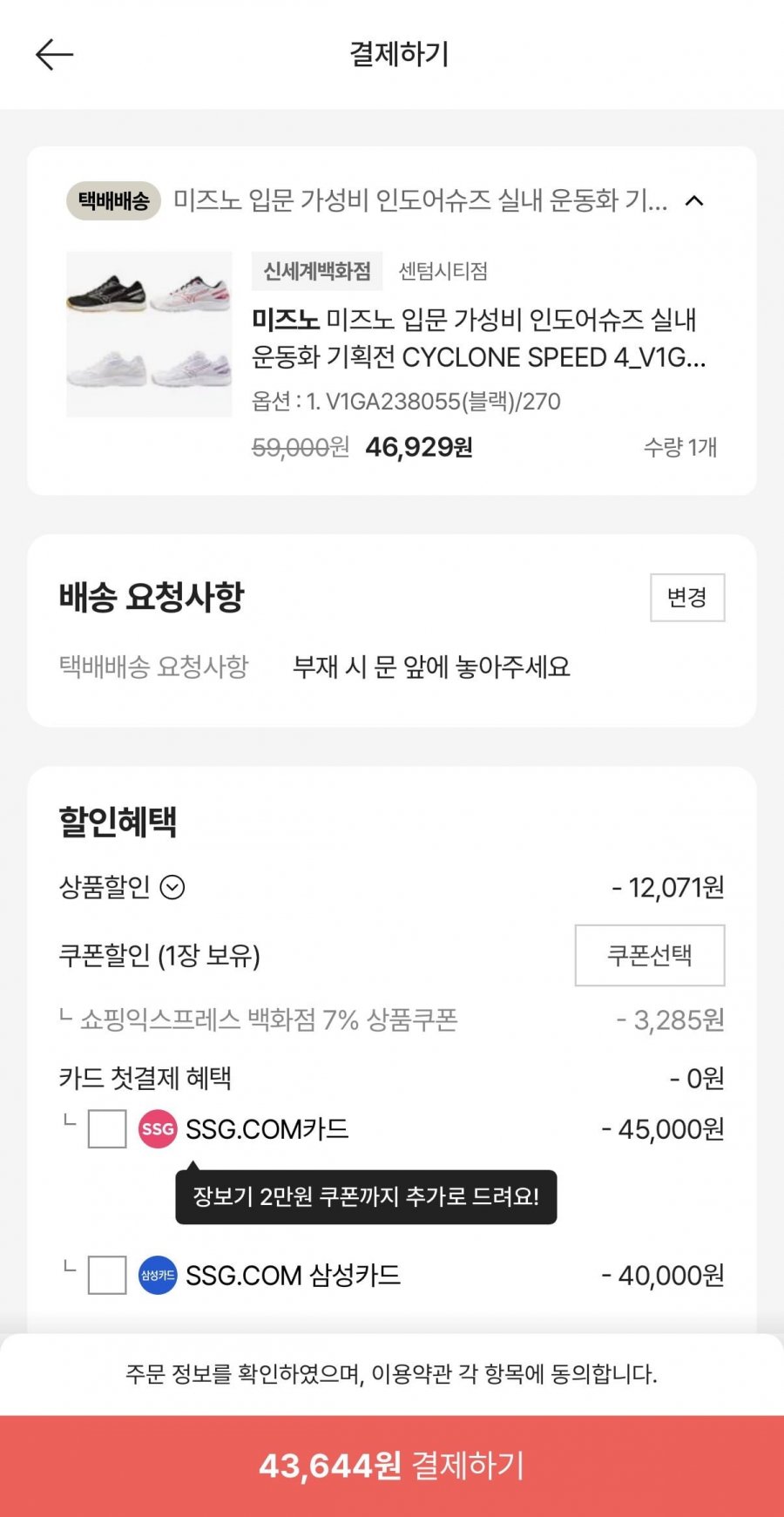Expand the 상품할인 details
The image size is (784, 1517).
click(x=173, y=887)
